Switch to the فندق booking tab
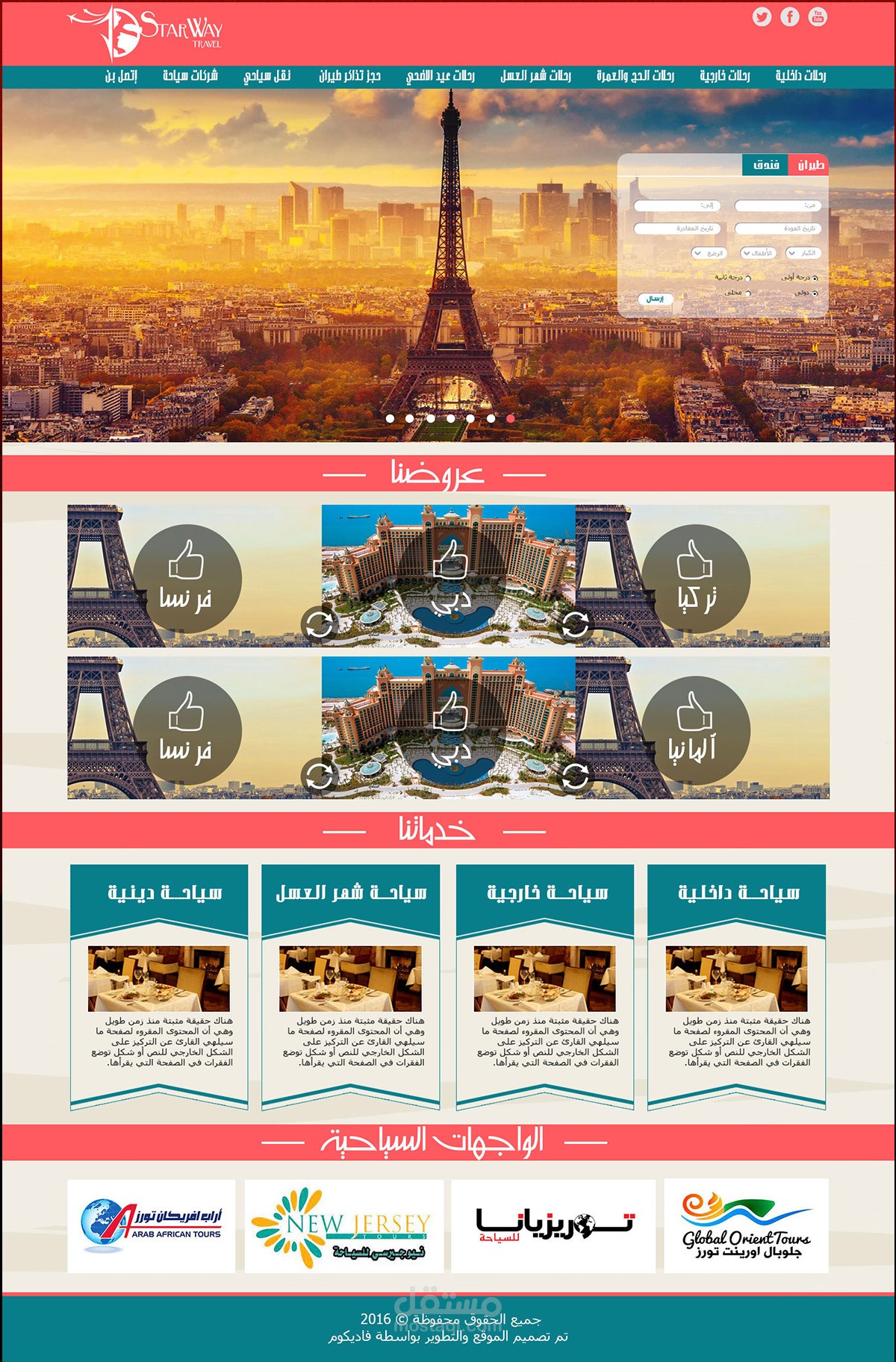 pos(765,165)
